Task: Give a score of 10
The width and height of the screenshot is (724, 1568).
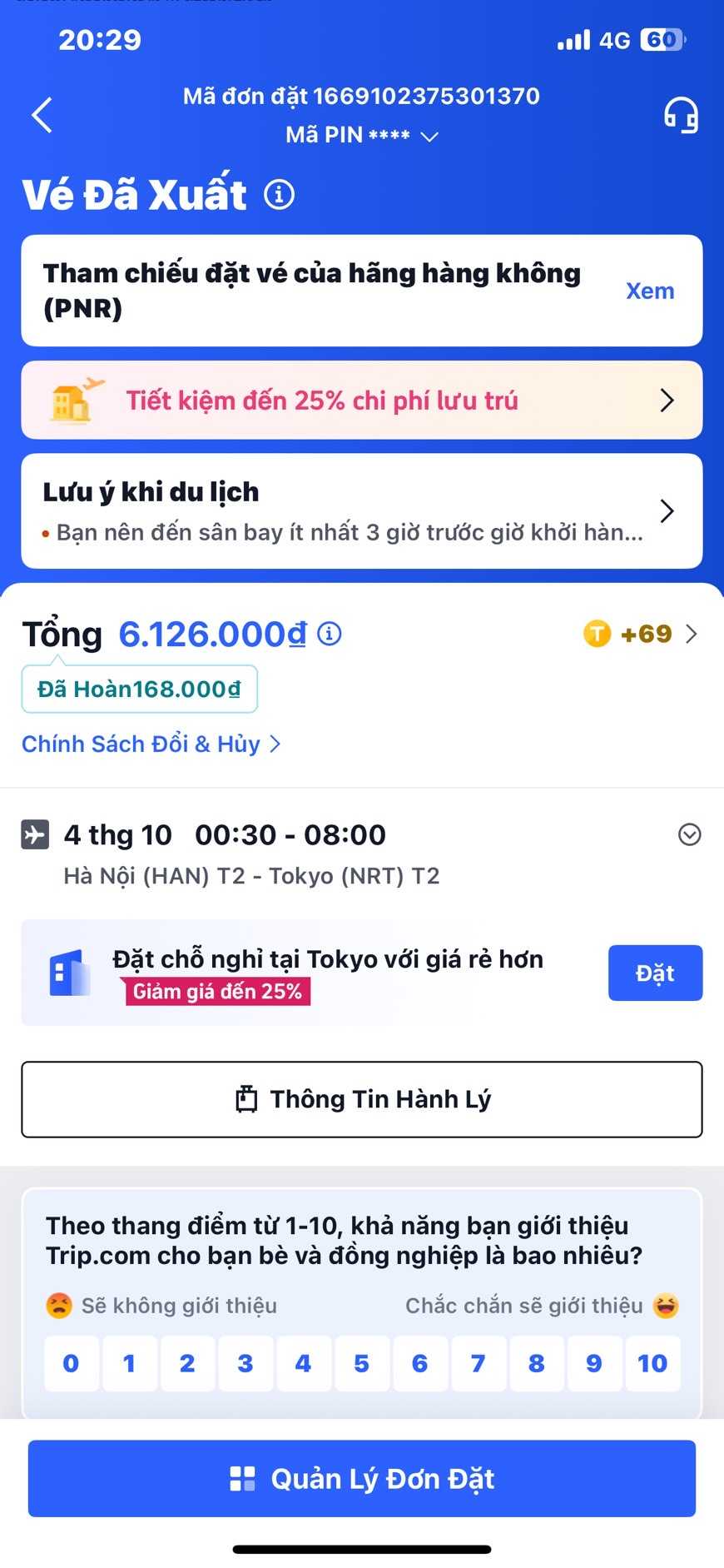Action: 652,1363
